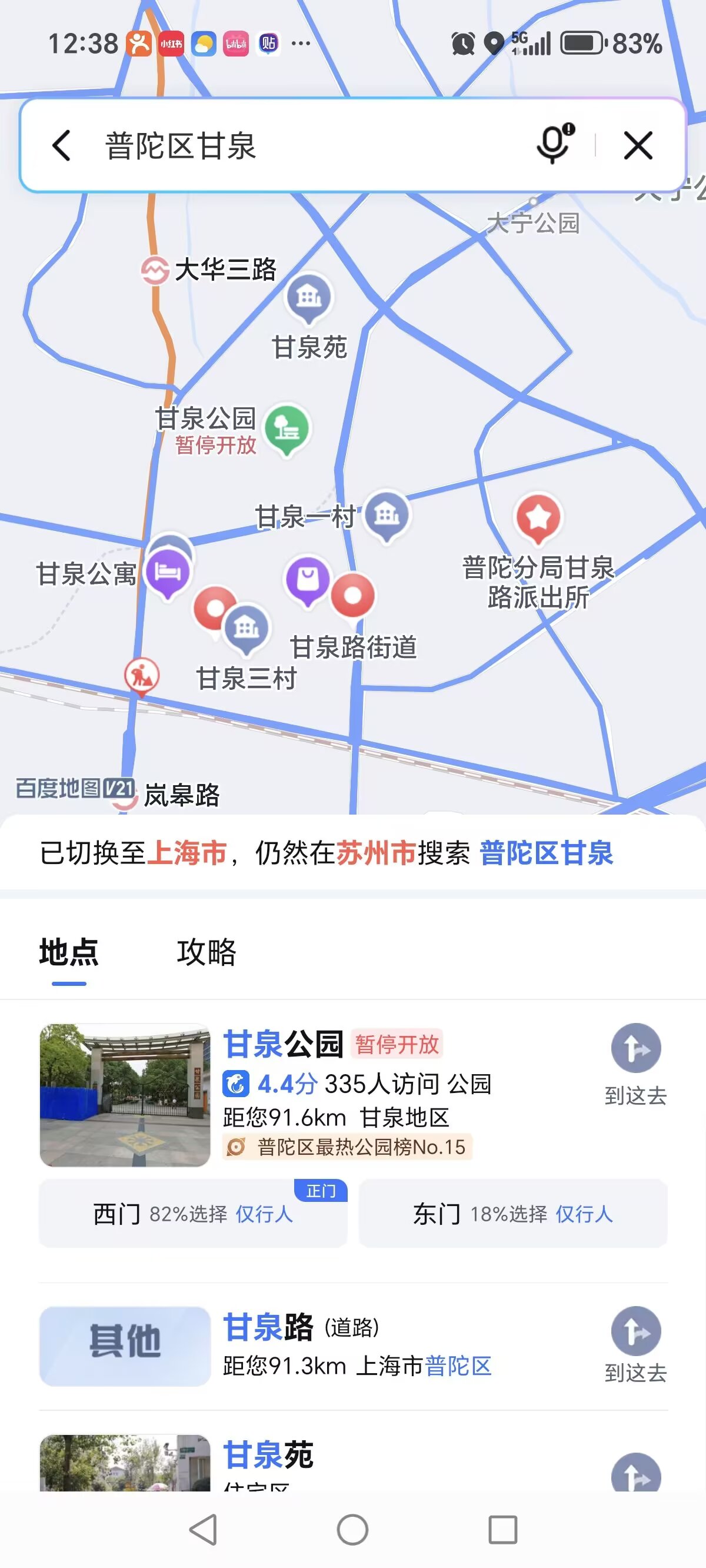
Task: Tap the 甘泉一村 map marker
Action: (387, 515)
